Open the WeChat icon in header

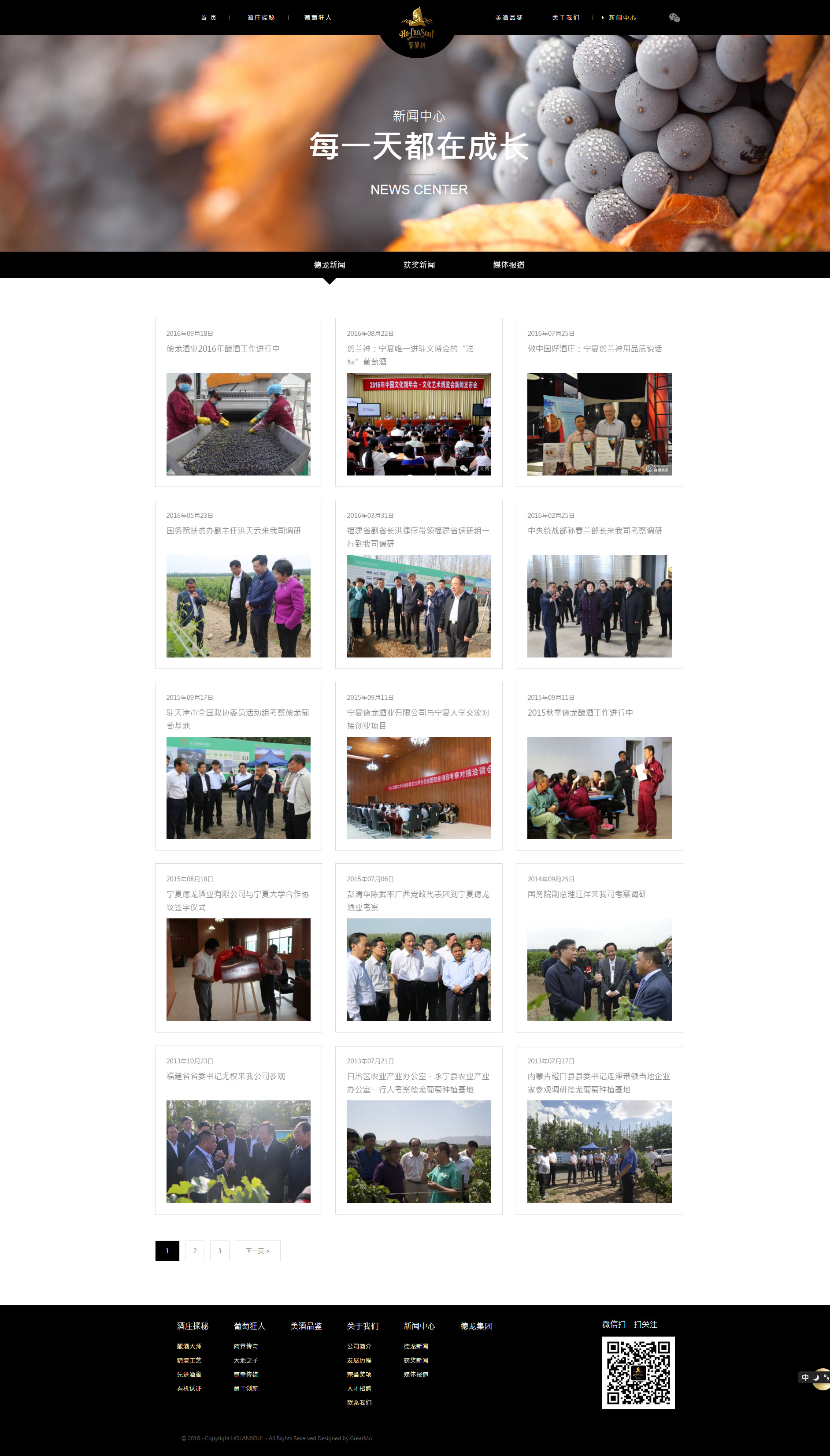coord(674,18)
